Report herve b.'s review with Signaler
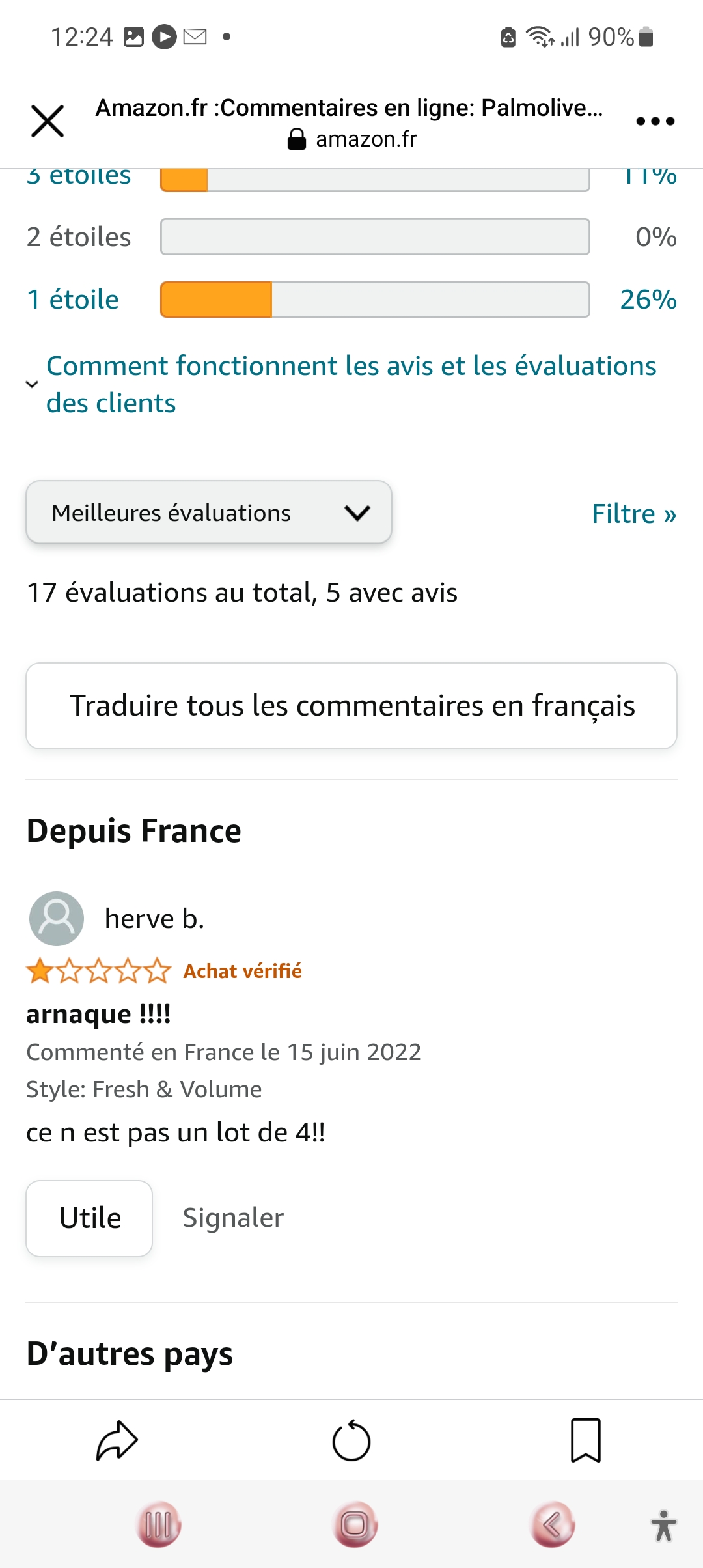The image size is (703, 1568). (x=233, y=1218)
